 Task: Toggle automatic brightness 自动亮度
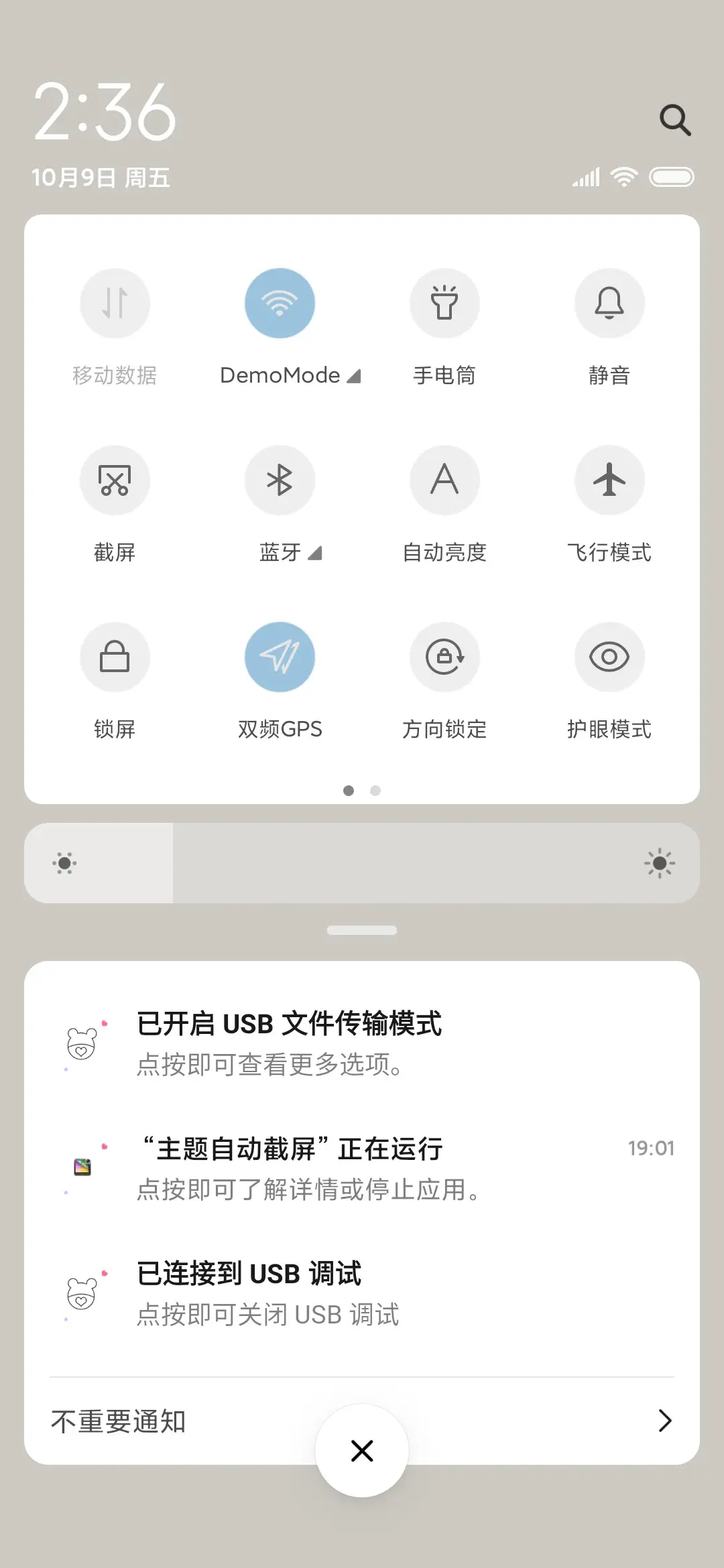click(445, 480)
